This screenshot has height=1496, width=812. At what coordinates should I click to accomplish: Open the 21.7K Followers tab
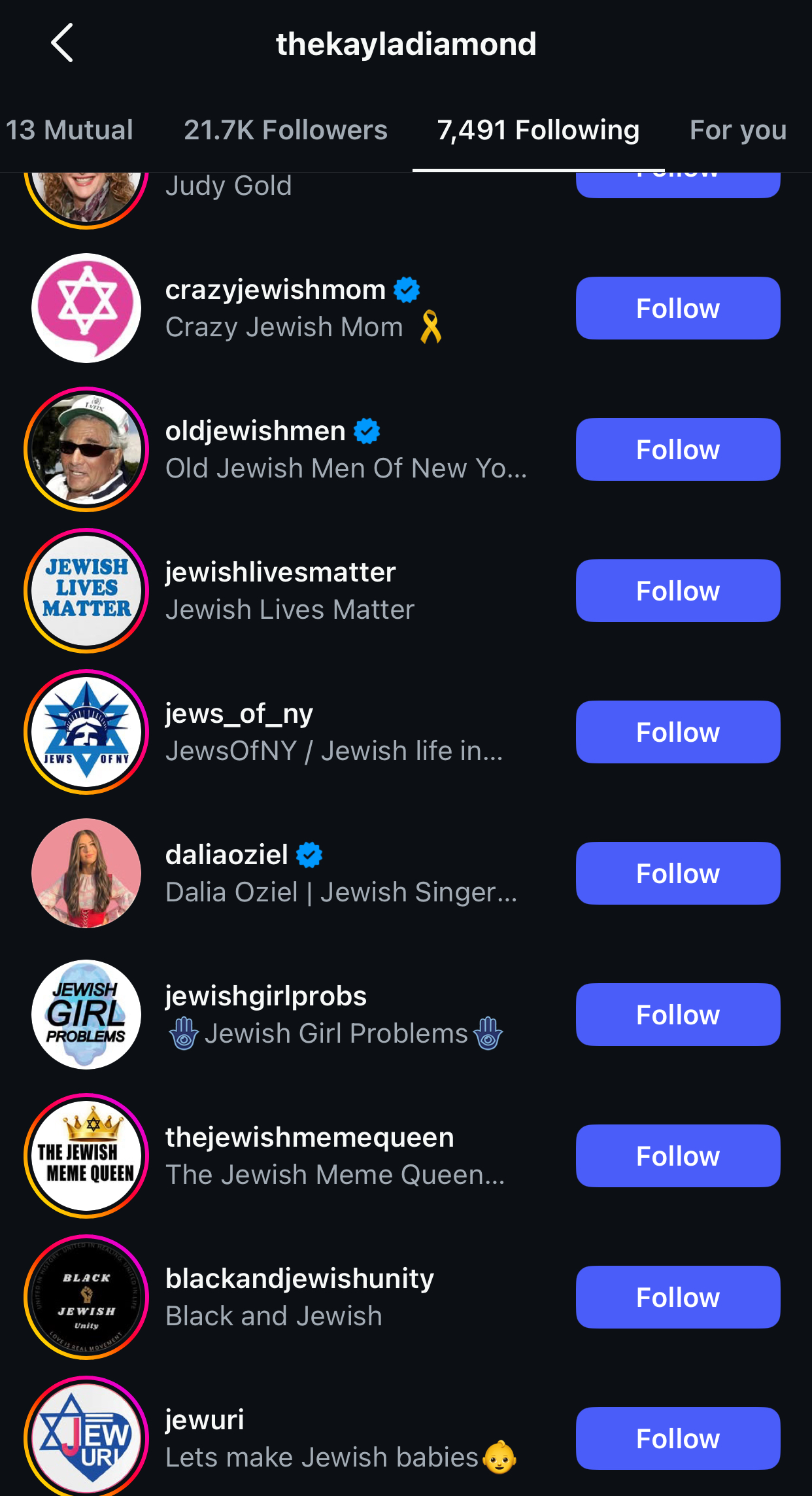click(286, 130)
